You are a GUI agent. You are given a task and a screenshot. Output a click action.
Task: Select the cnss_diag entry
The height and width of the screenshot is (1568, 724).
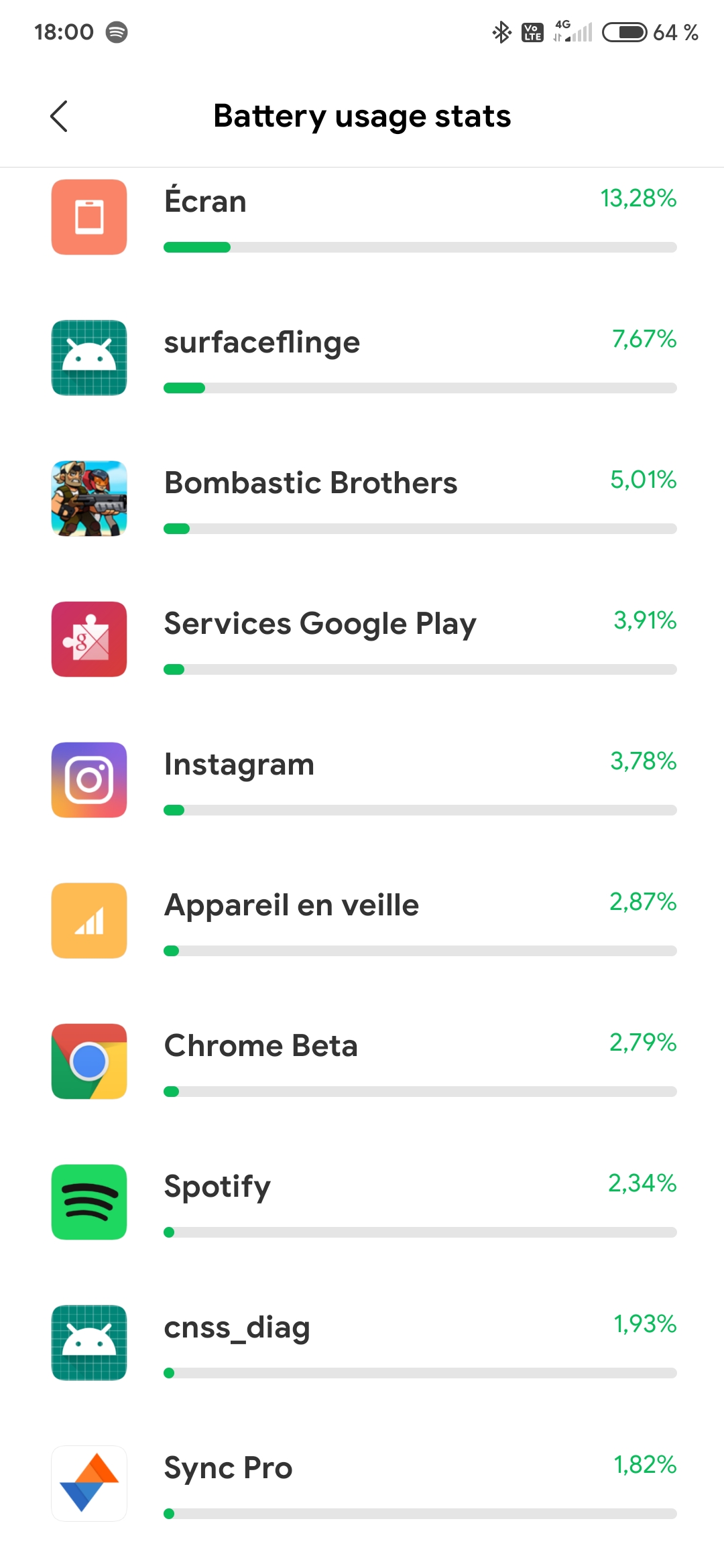[362, 1343]
